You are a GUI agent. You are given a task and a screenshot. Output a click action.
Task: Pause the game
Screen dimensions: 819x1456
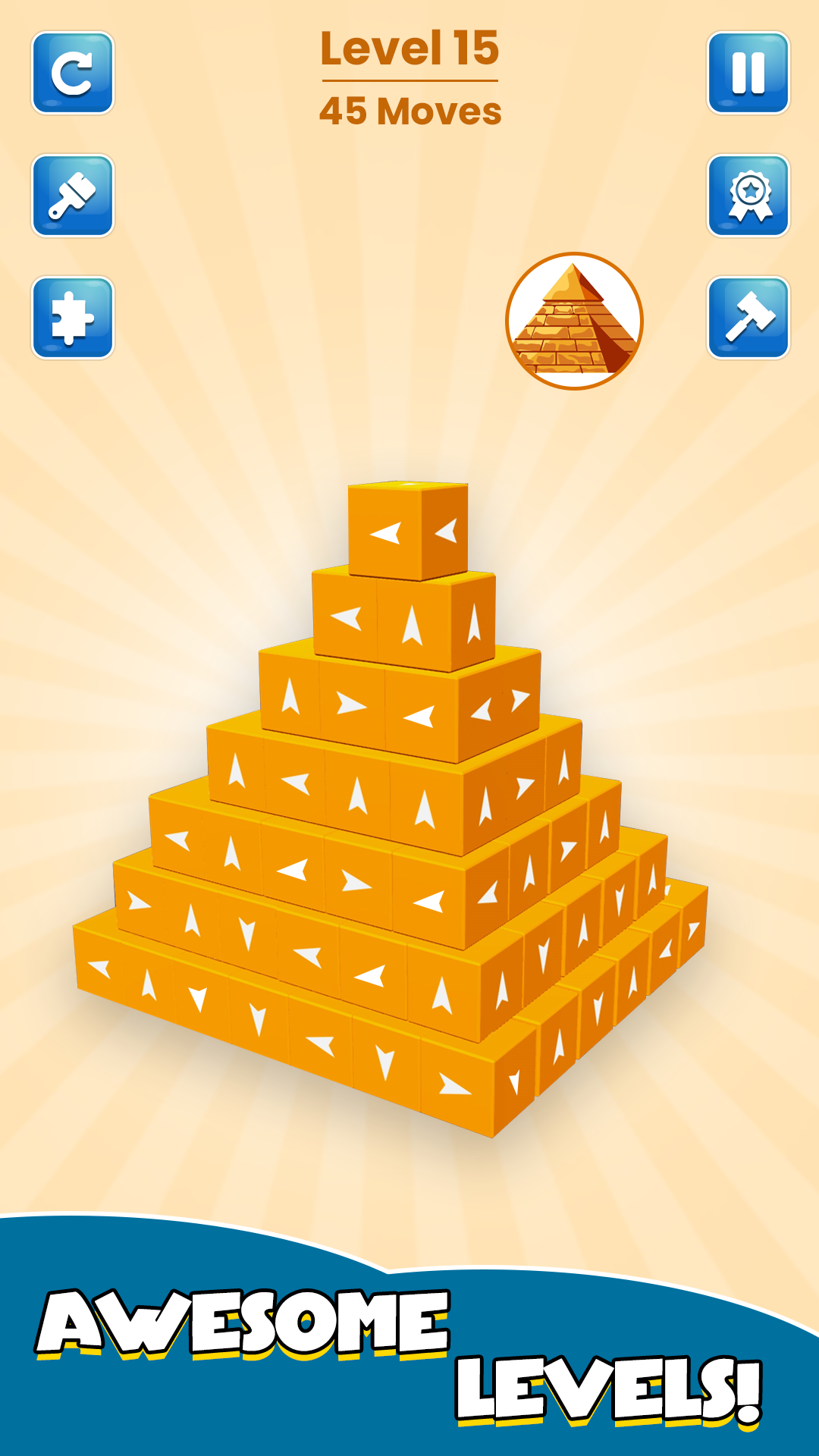click(x=748, y=73)
